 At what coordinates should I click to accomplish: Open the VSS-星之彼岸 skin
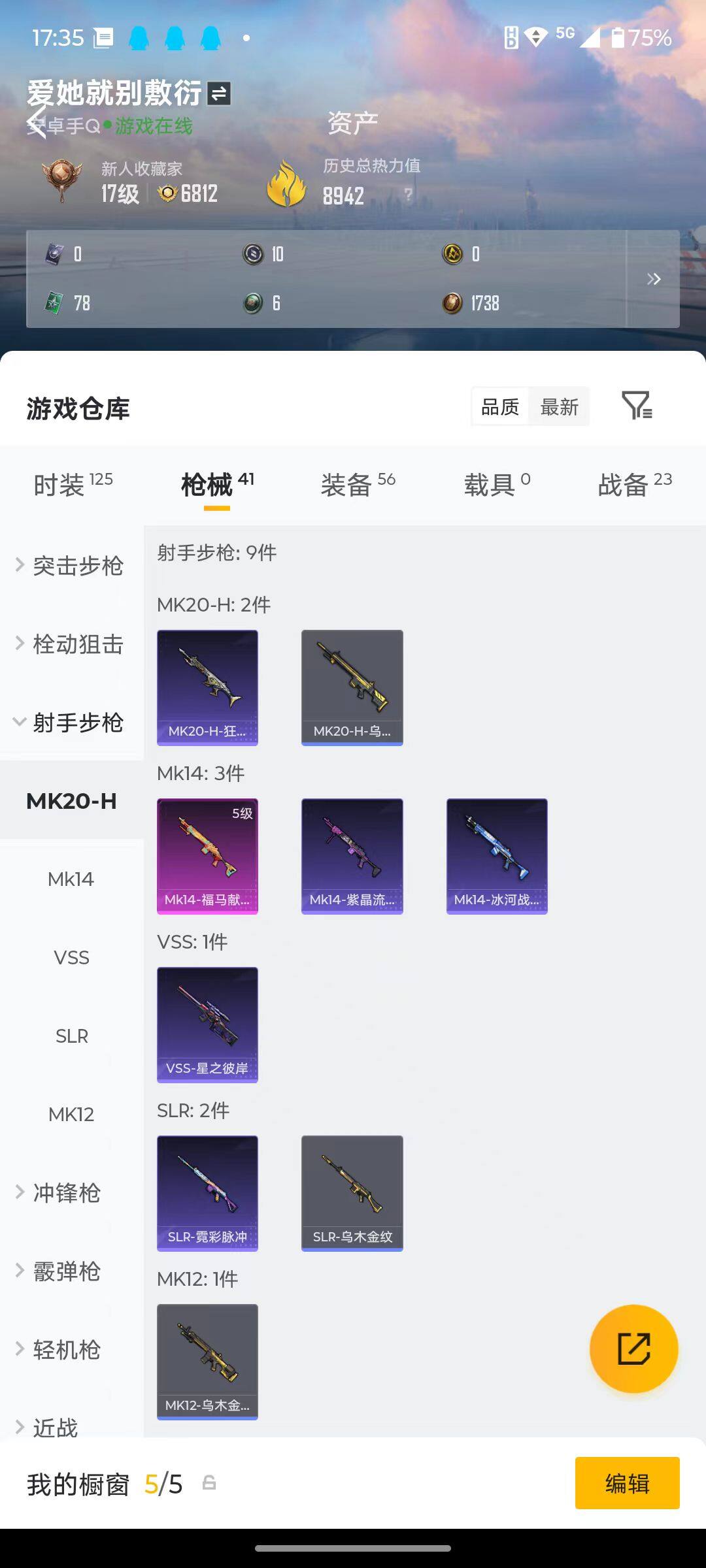pyautogui.click(x=207, y=1024)
